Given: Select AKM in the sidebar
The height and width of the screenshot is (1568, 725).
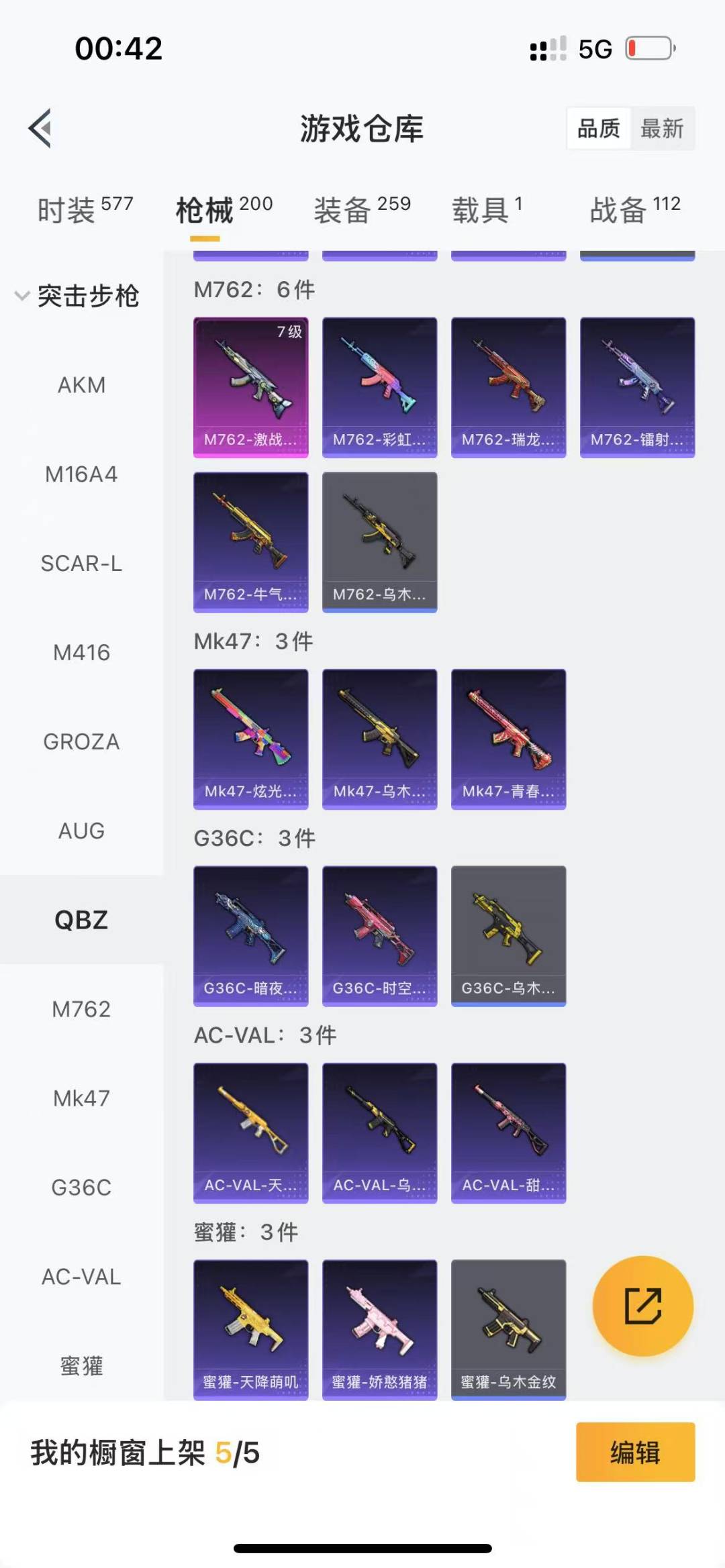Looking at the screenshot, I should tap(81, 385).
